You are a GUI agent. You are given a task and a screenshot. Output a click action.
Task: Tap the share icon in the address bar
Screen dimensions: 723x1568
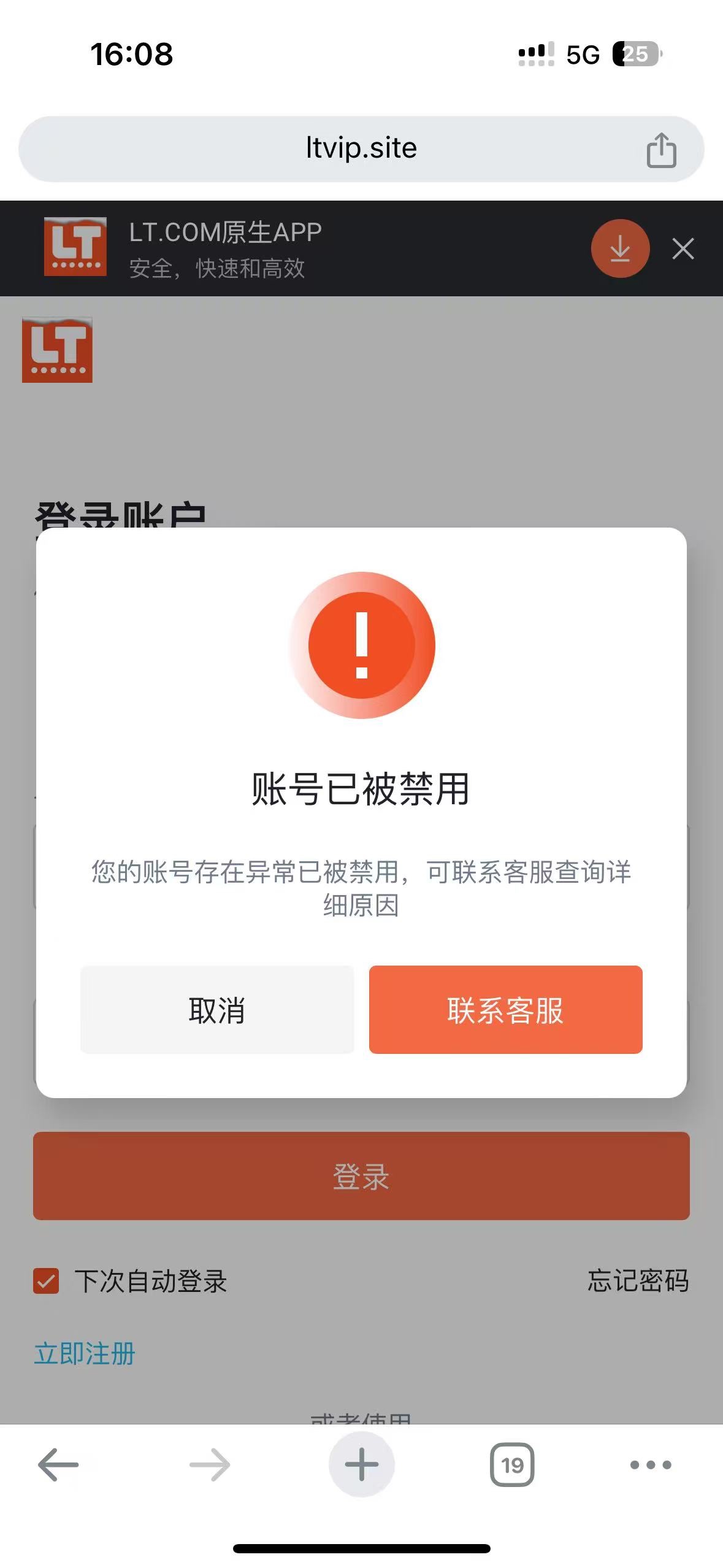click(661, 150)
